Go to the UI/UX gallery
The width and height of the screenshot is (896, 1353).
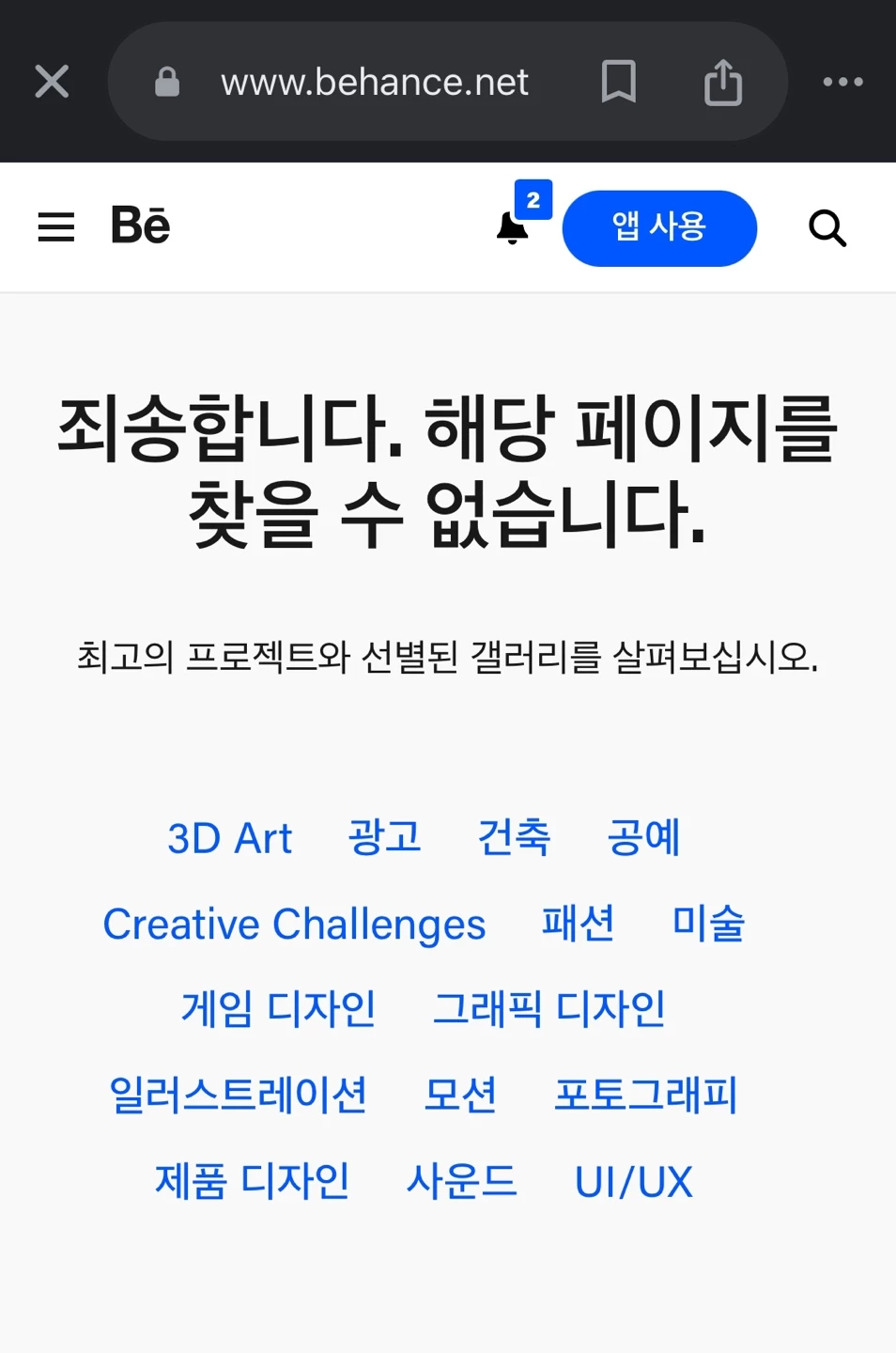tap(634, 1182)
